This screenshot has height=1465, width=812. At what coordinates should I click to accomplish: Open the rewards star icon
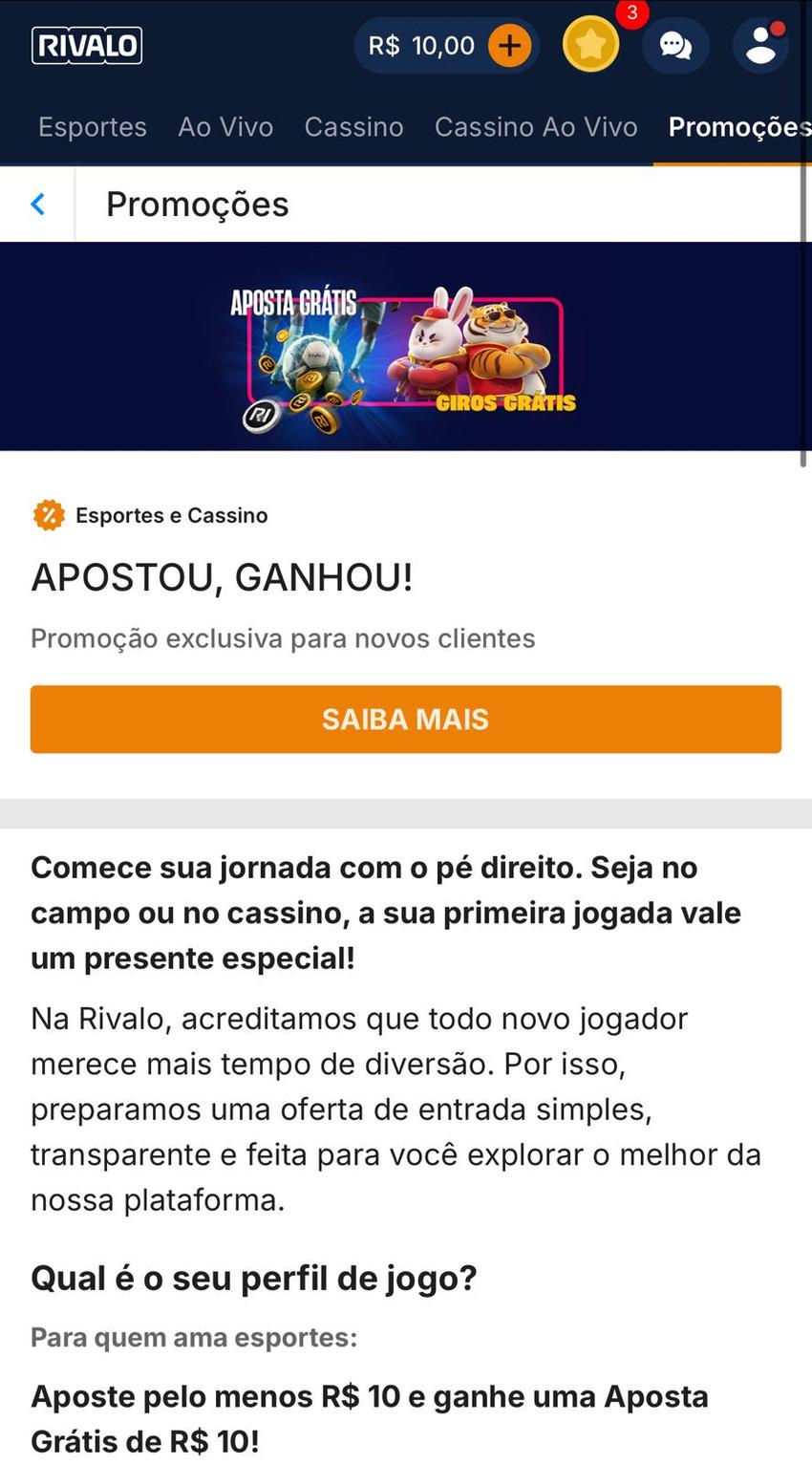[x=590, y=45]
